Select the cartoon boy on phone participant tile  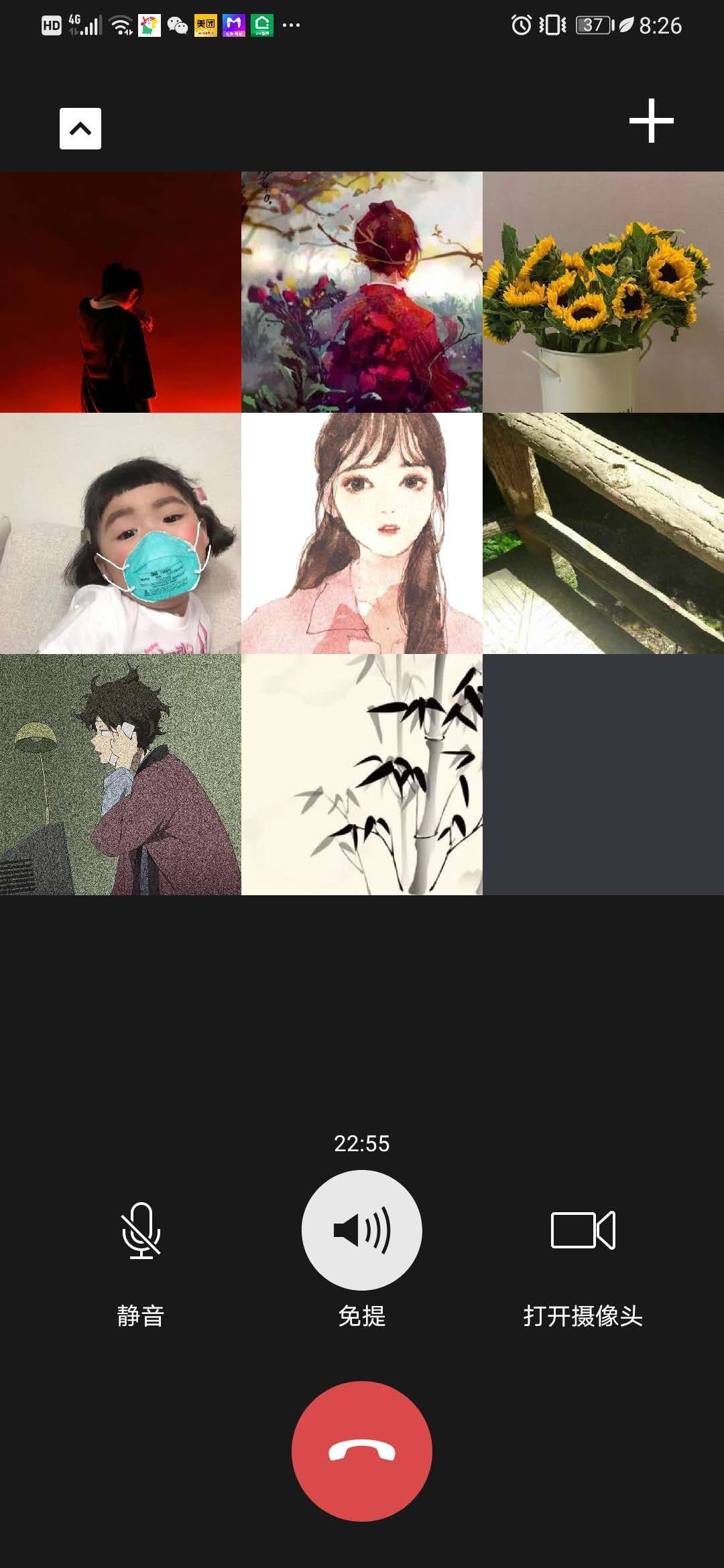coord(121,775)
